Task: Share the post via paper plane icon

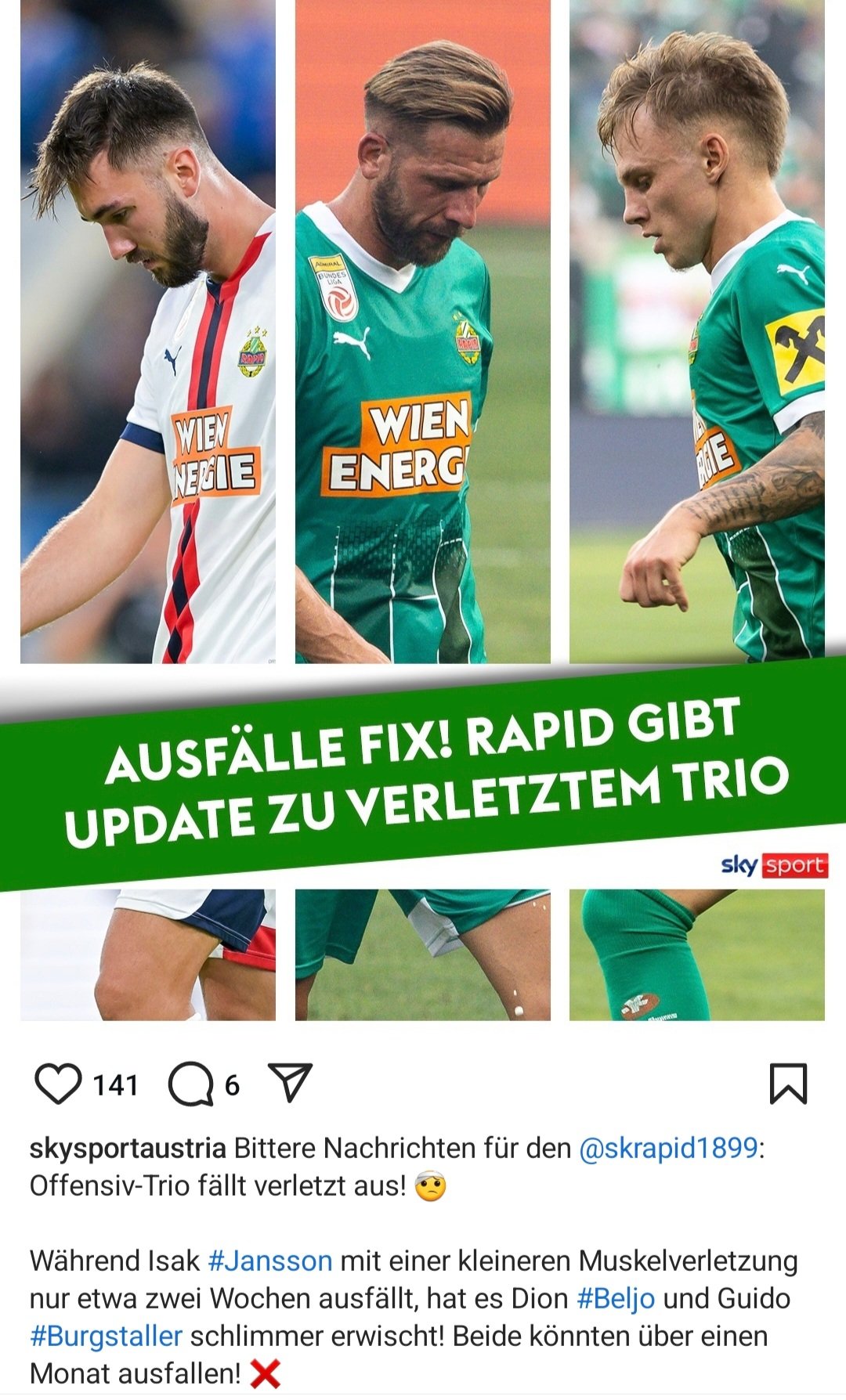Action: pos(290,1083)
